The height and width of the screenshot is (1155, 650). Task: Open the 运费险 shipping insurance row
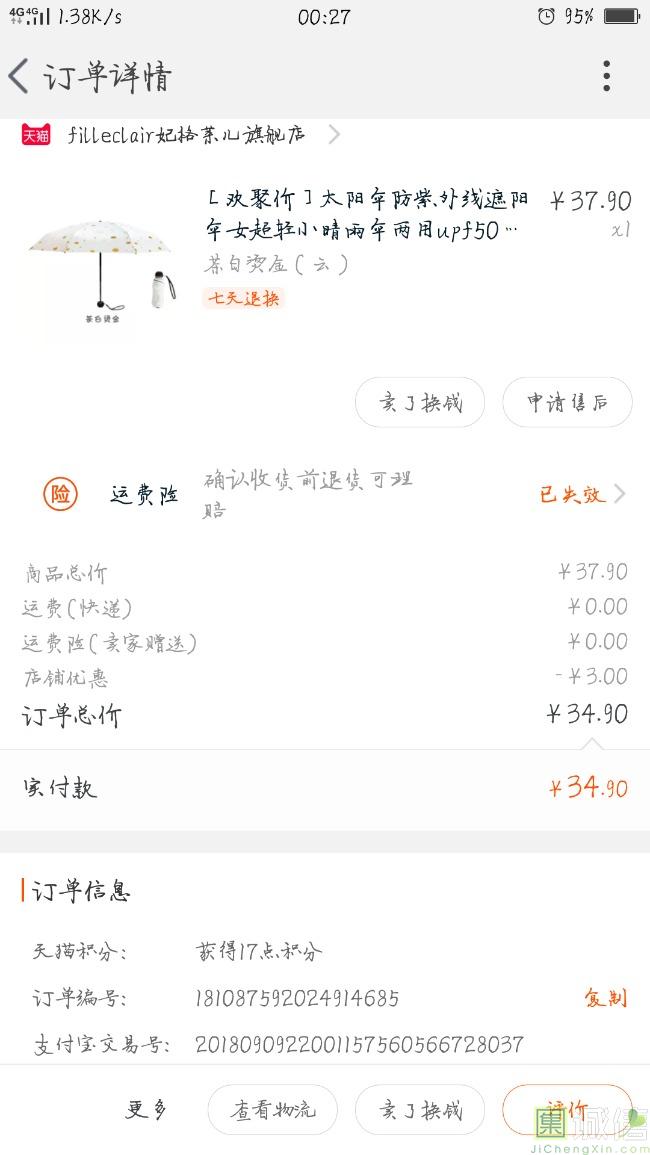330,494
